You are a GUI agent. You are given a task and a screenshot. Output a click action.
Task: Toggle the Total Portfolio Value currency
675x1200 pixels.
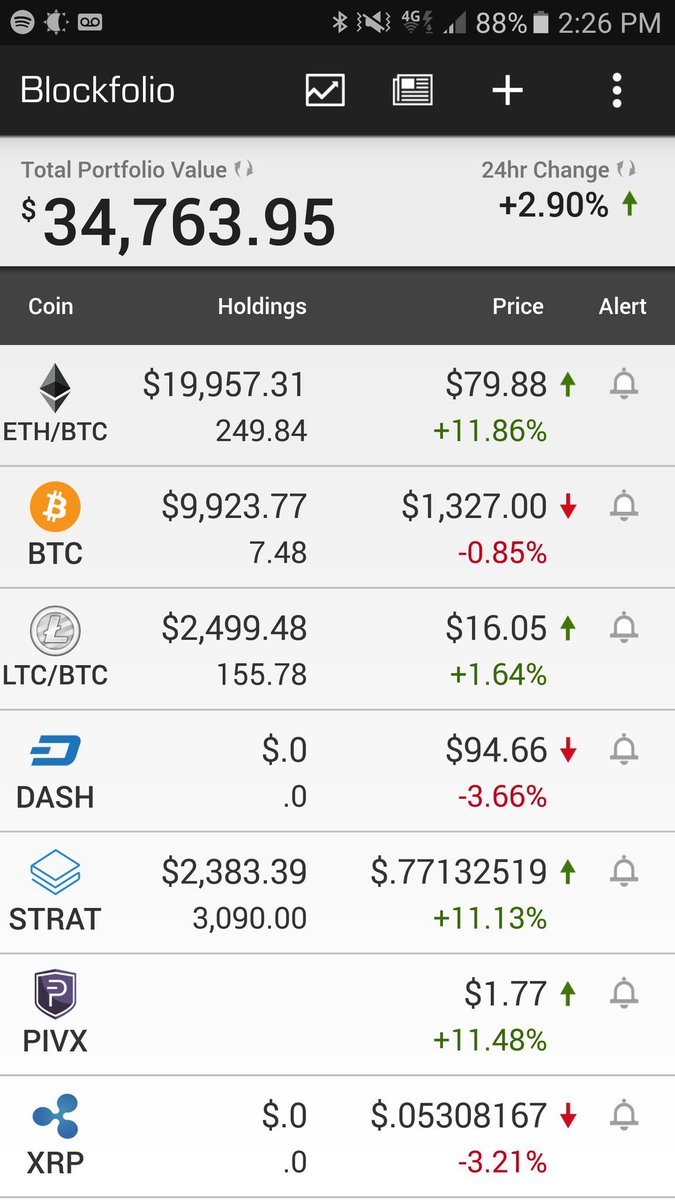[x=244, y=169]
